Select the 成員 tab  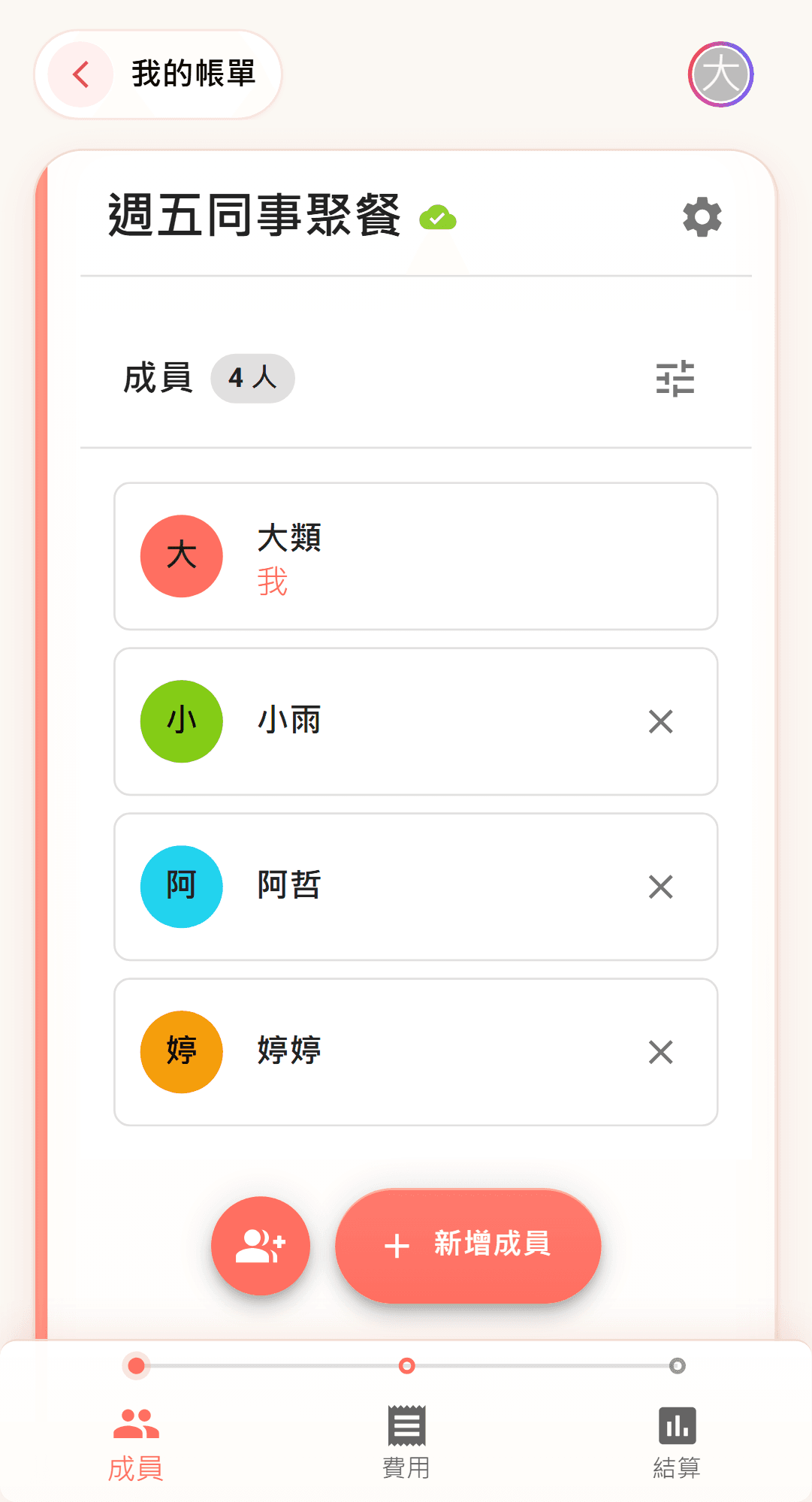point(136,1441)
